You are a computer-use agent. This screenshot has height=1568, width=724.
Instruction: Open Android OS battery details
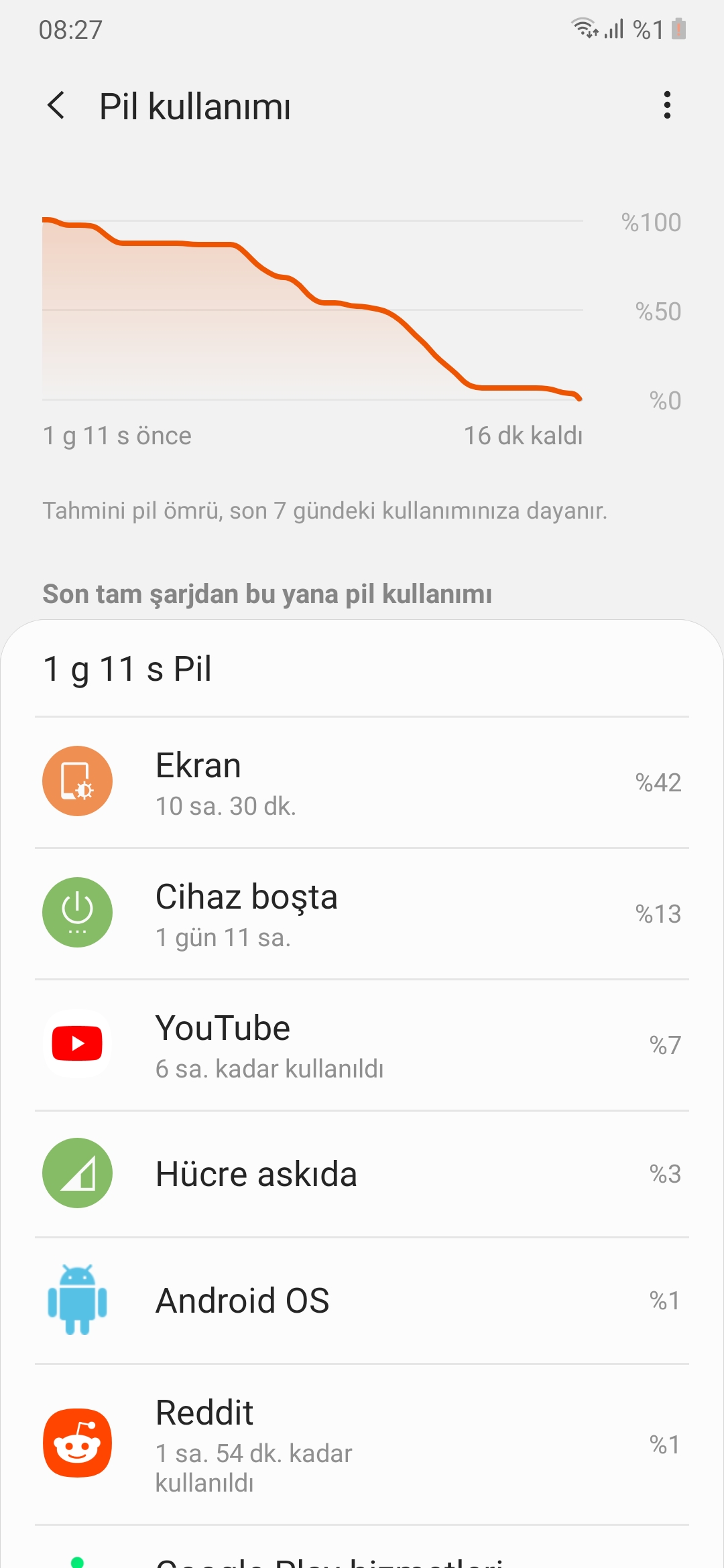[362, 1301]
